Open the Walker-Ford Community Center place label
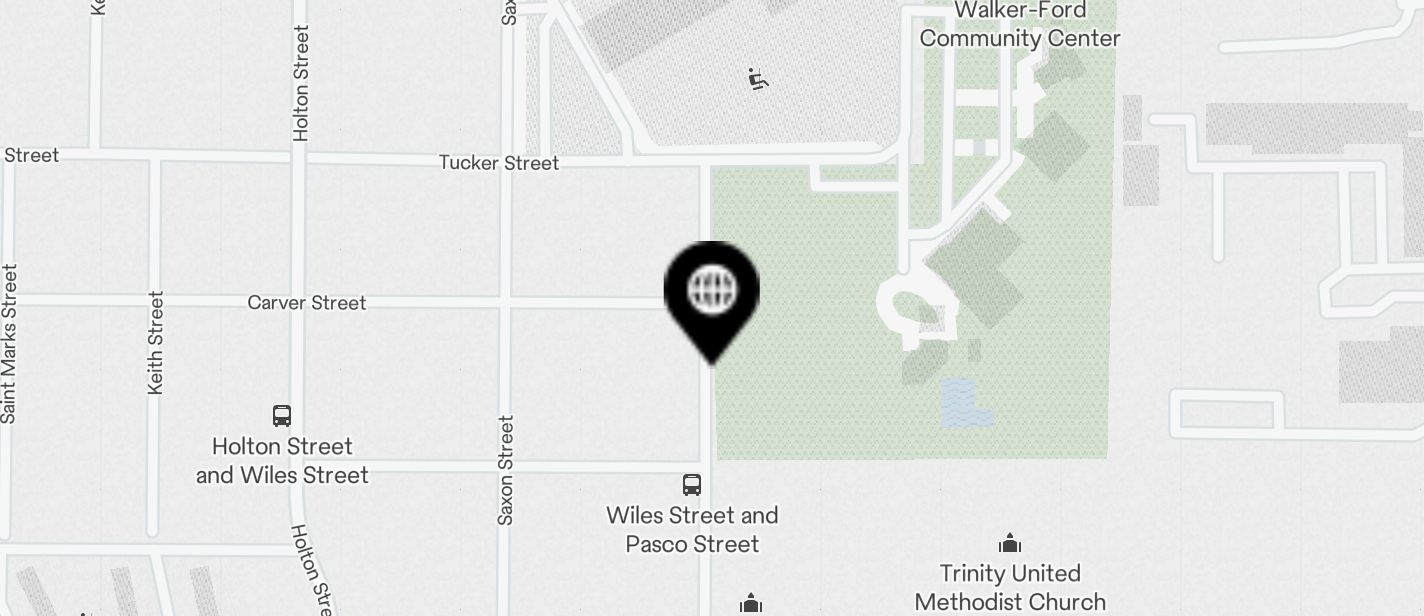This screenshot has width=1424, height=616. [1019, 25]
